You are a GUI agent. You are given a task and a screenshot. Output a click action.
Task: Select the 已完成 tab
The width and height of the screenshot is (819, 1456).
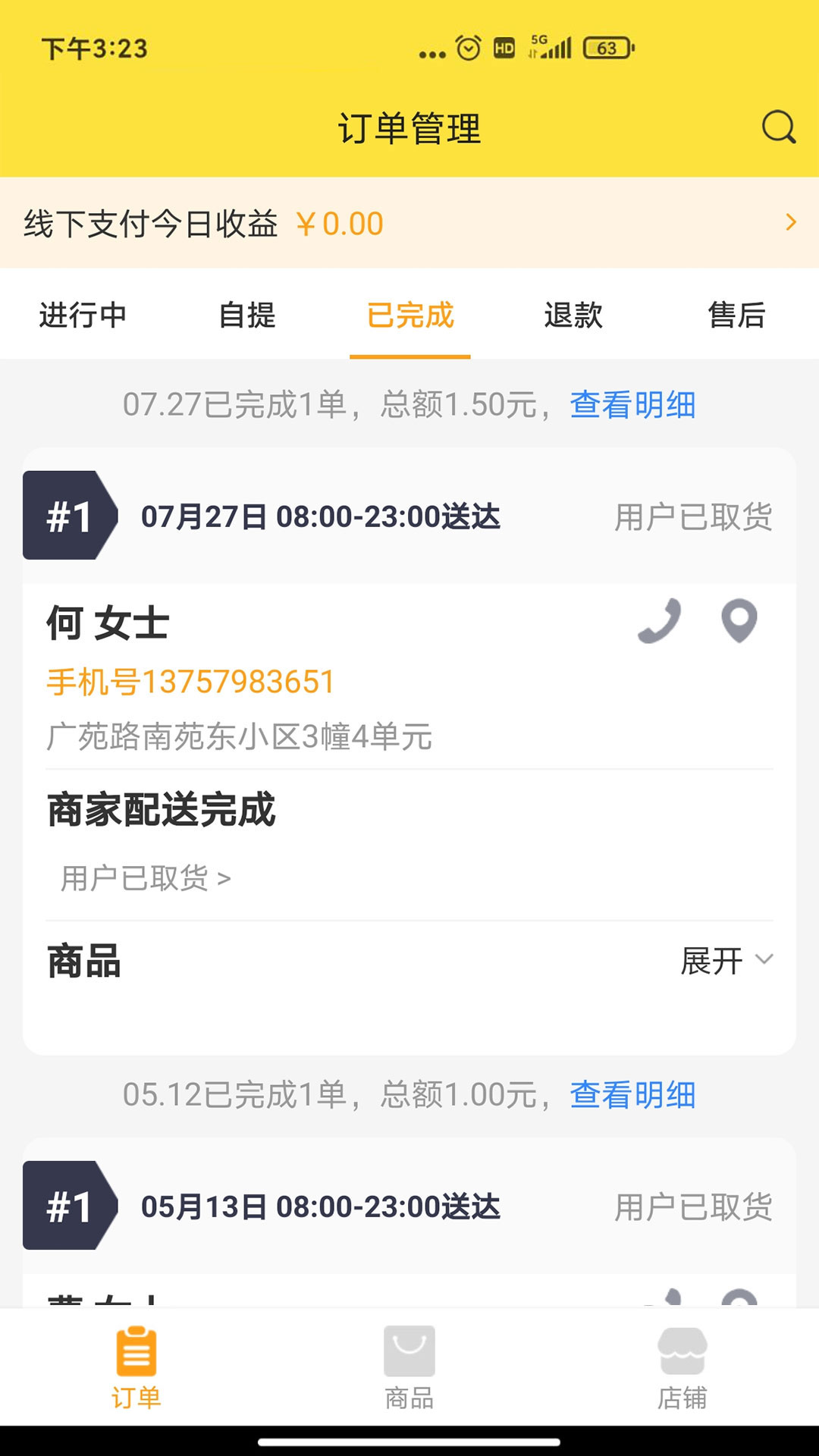(409, 317)
